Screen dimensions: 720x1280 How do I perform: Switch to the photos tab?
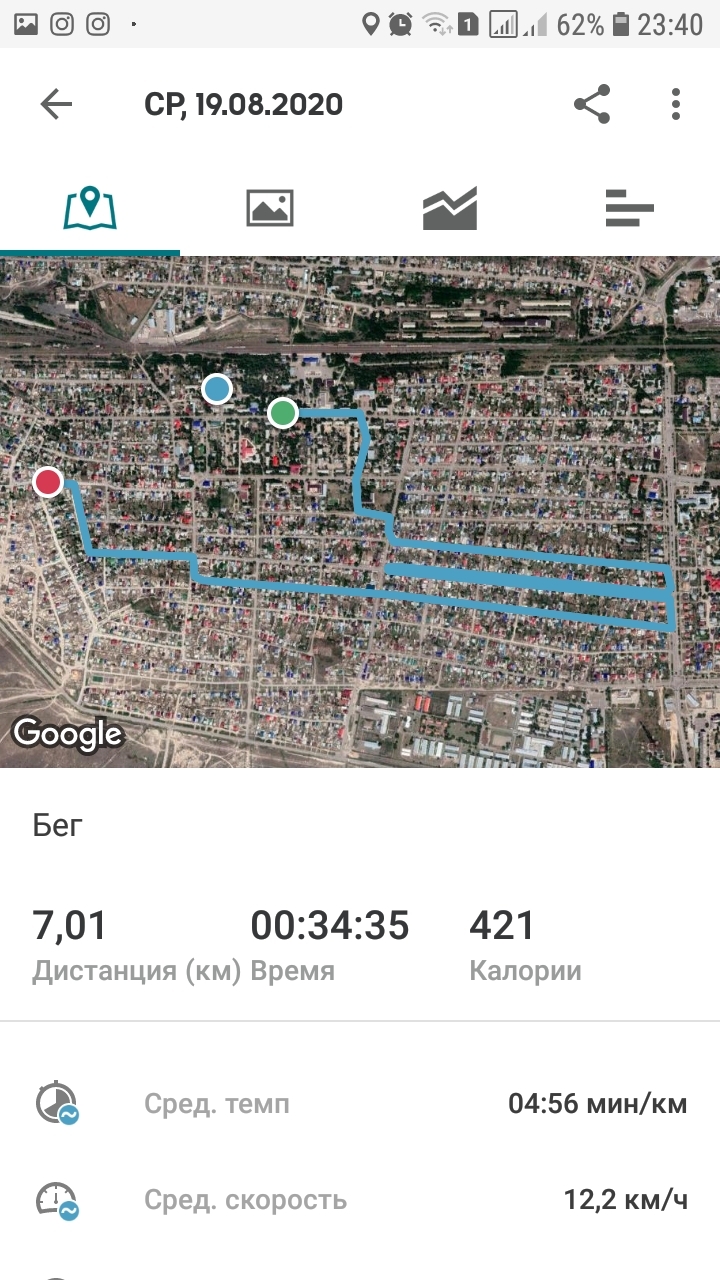click(270, 208)
